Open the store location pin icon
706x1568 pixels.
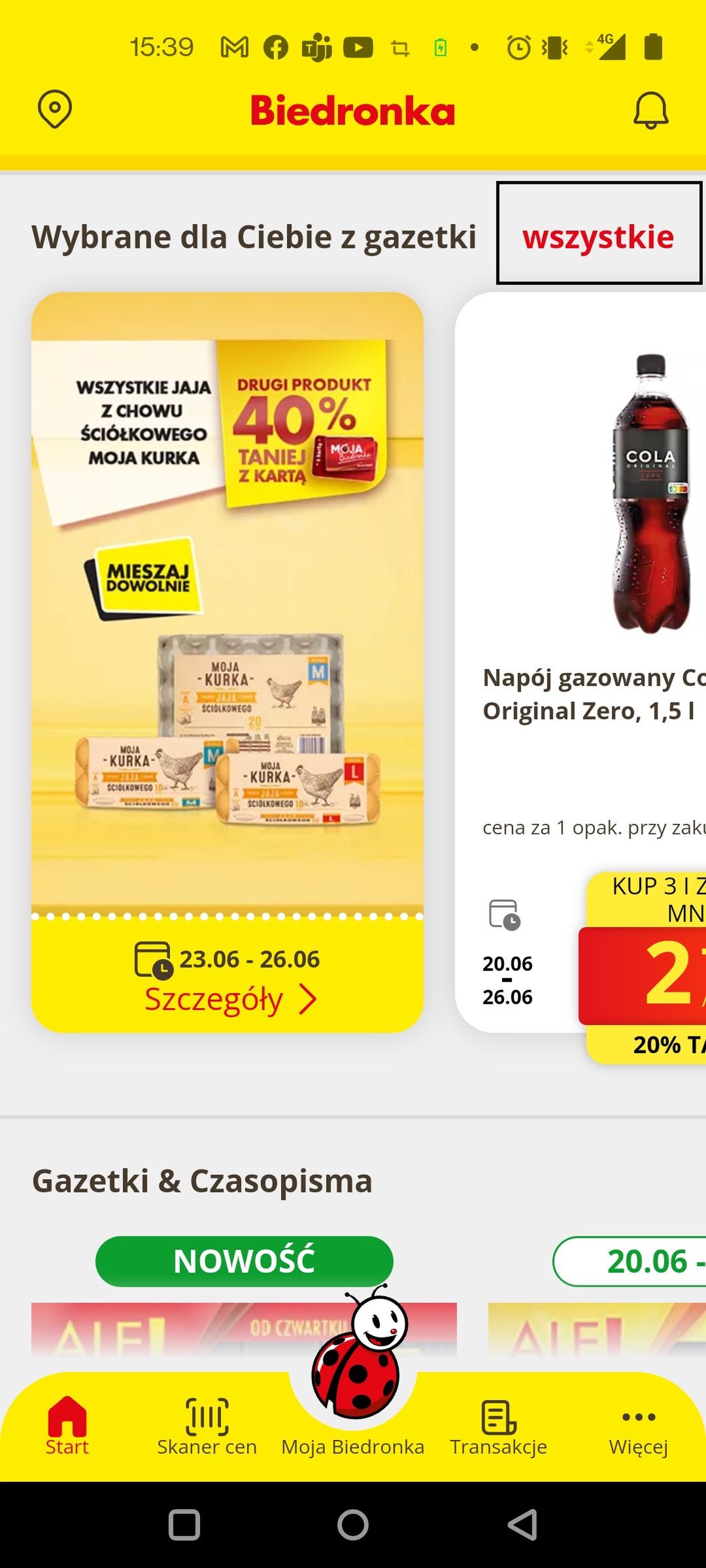[x=55, y=109]
